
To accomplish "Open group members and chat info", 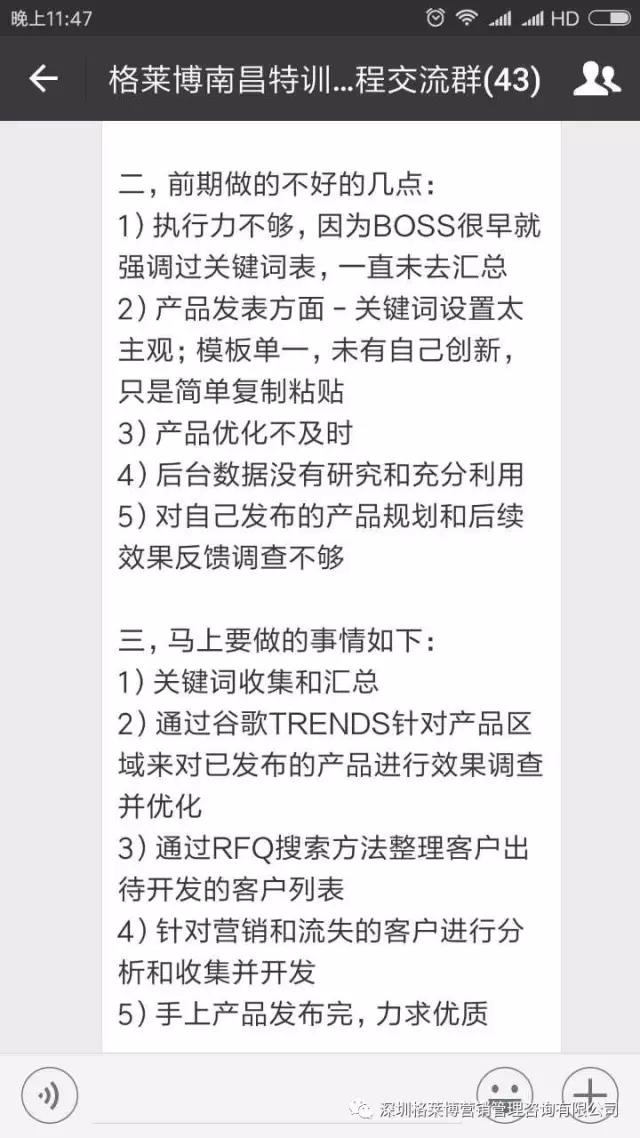I will click(598, 79).
